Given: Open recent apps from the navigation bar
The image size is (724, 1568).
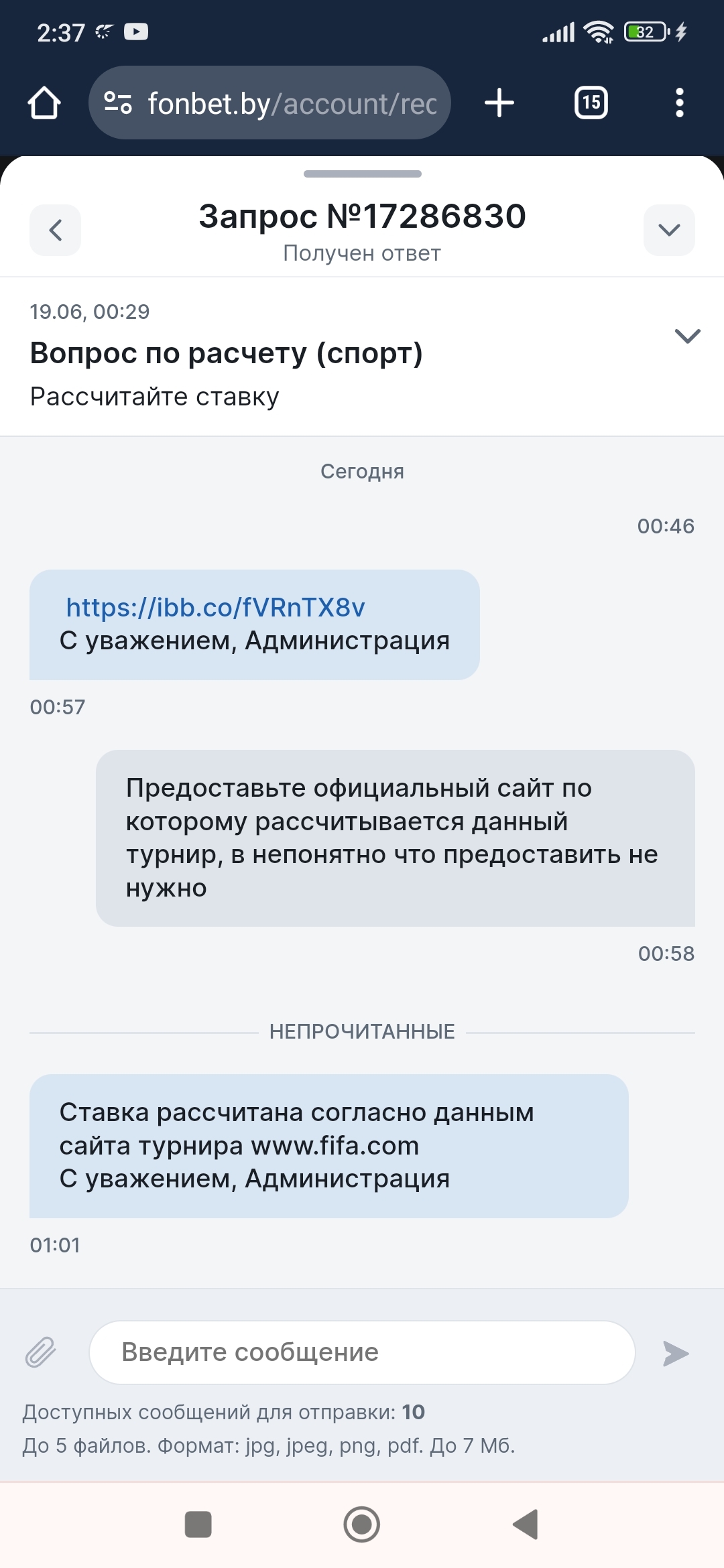Looking at the screenshot, I should (x=198, y=1524).
